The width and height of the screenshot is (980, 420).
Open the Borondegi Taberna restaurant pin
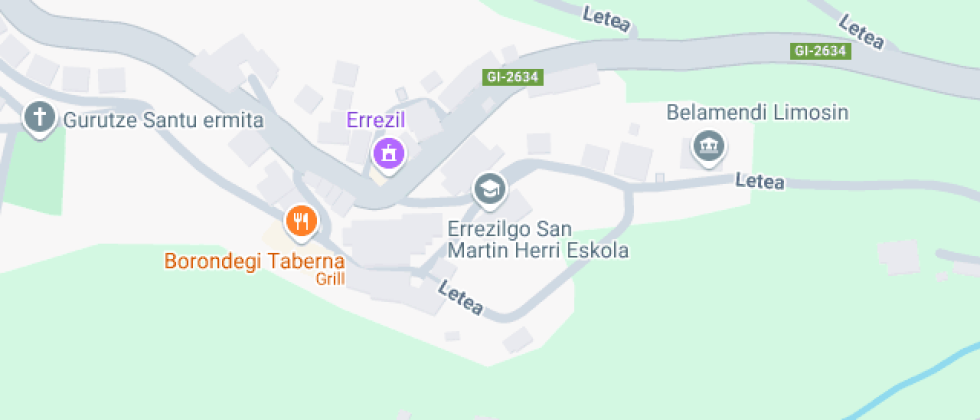tap(300, 220)
